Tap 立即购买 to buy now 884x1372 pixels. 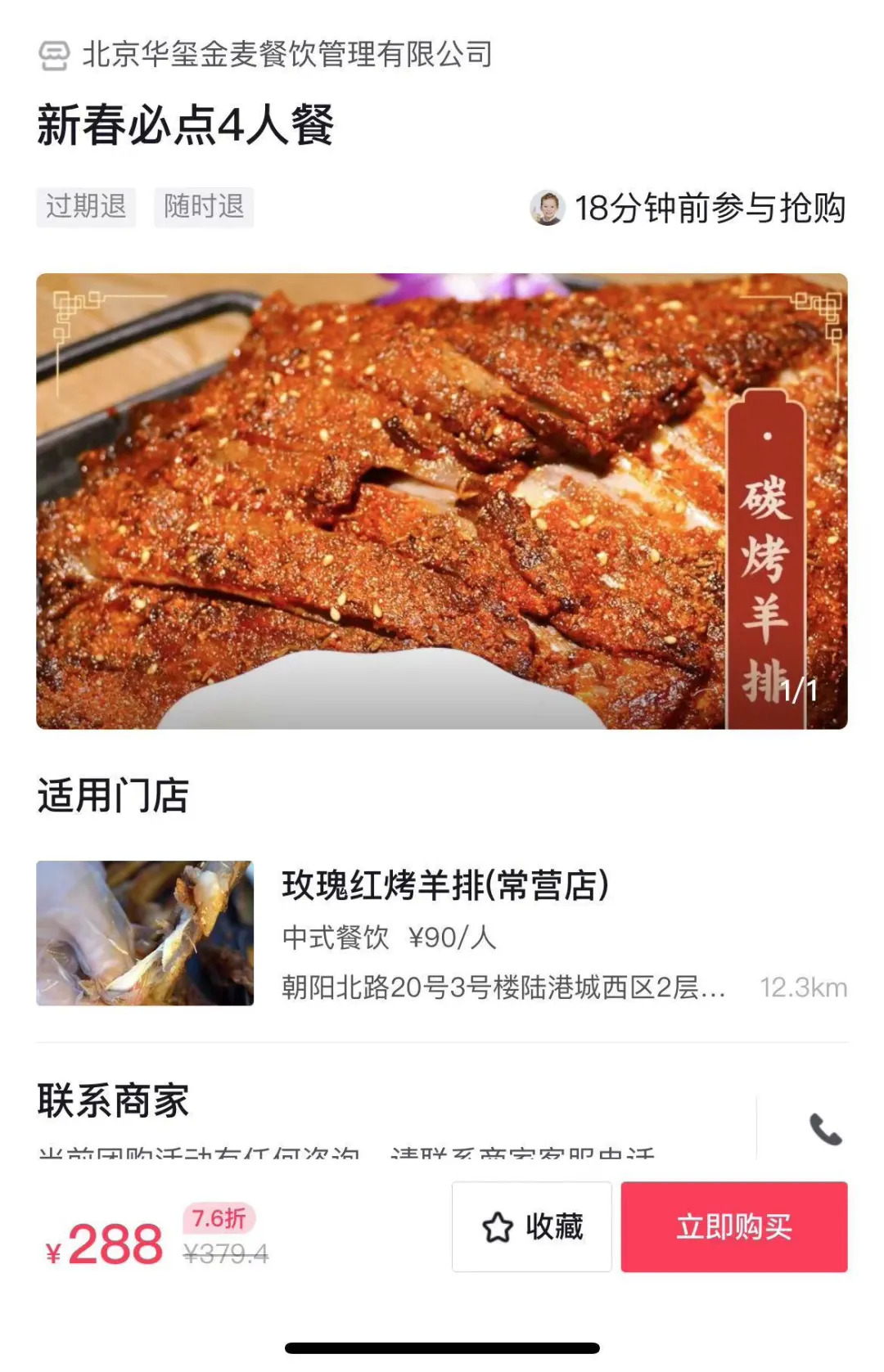(x=733, y=1226)
